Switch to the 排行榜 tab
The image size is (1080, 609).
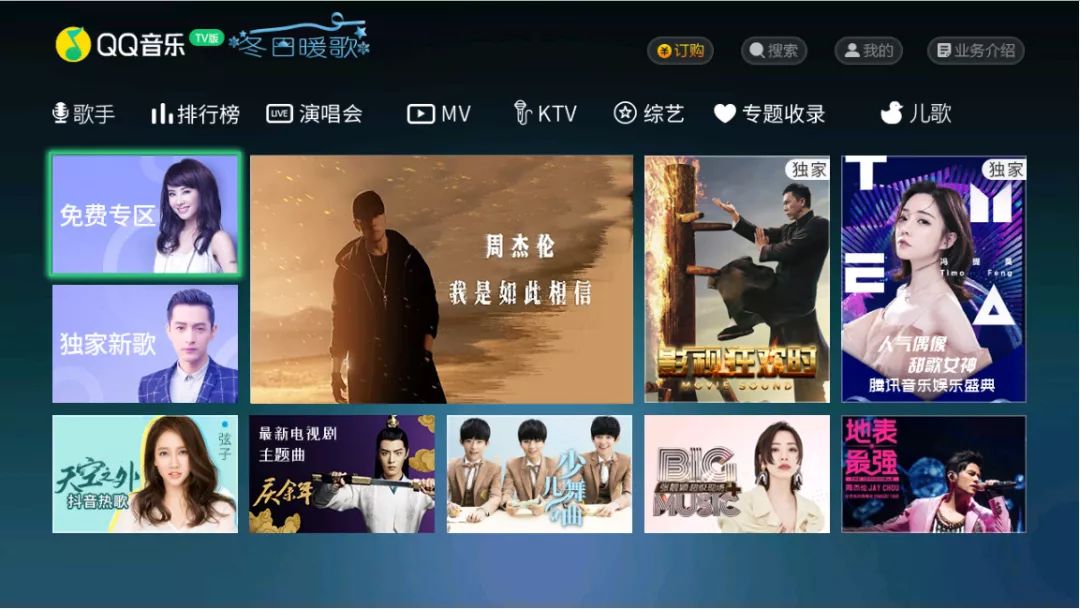tap(195, 114)
